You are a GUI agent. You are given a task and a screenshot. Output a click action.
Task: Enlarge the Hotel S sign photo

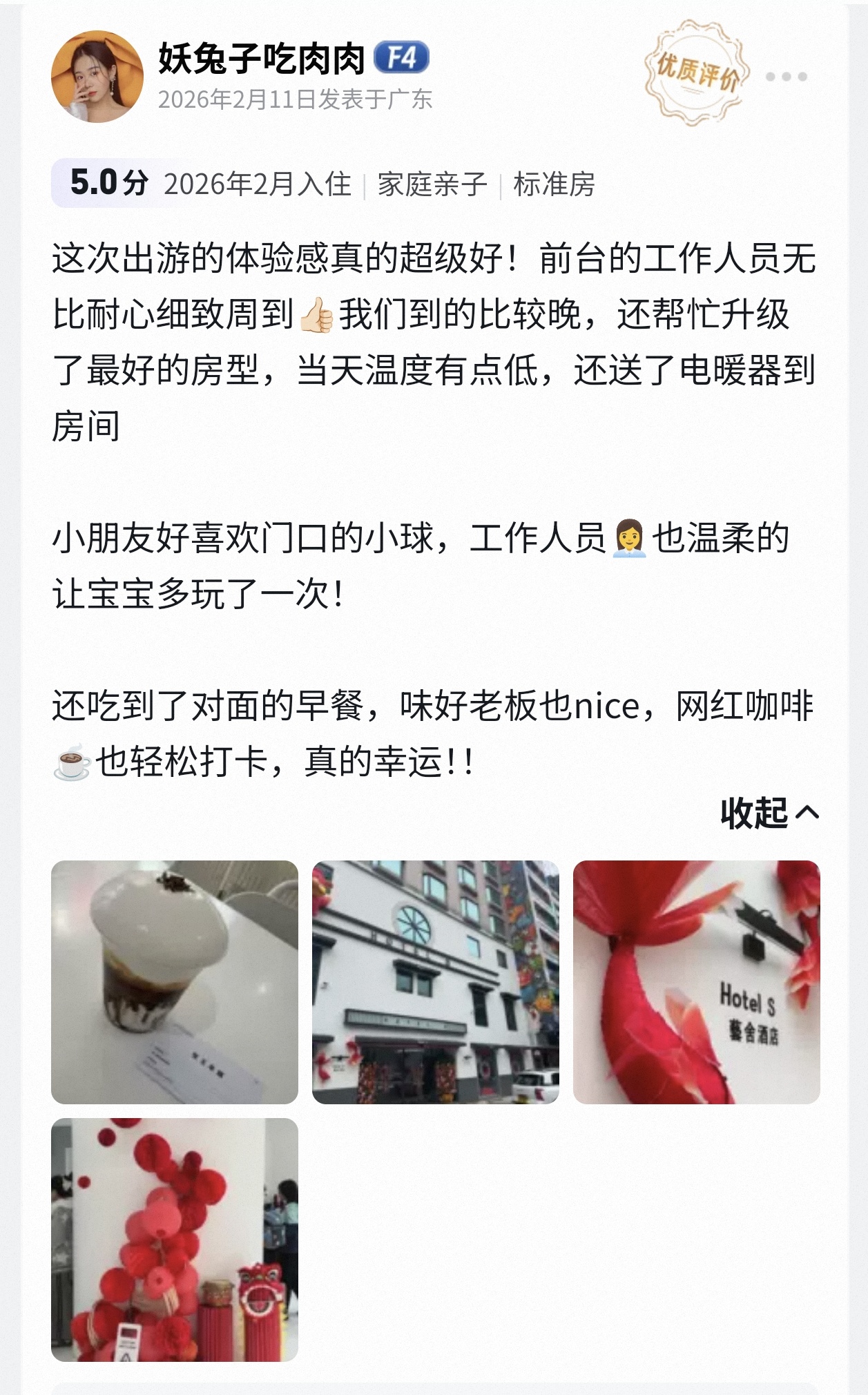[696, 982]
